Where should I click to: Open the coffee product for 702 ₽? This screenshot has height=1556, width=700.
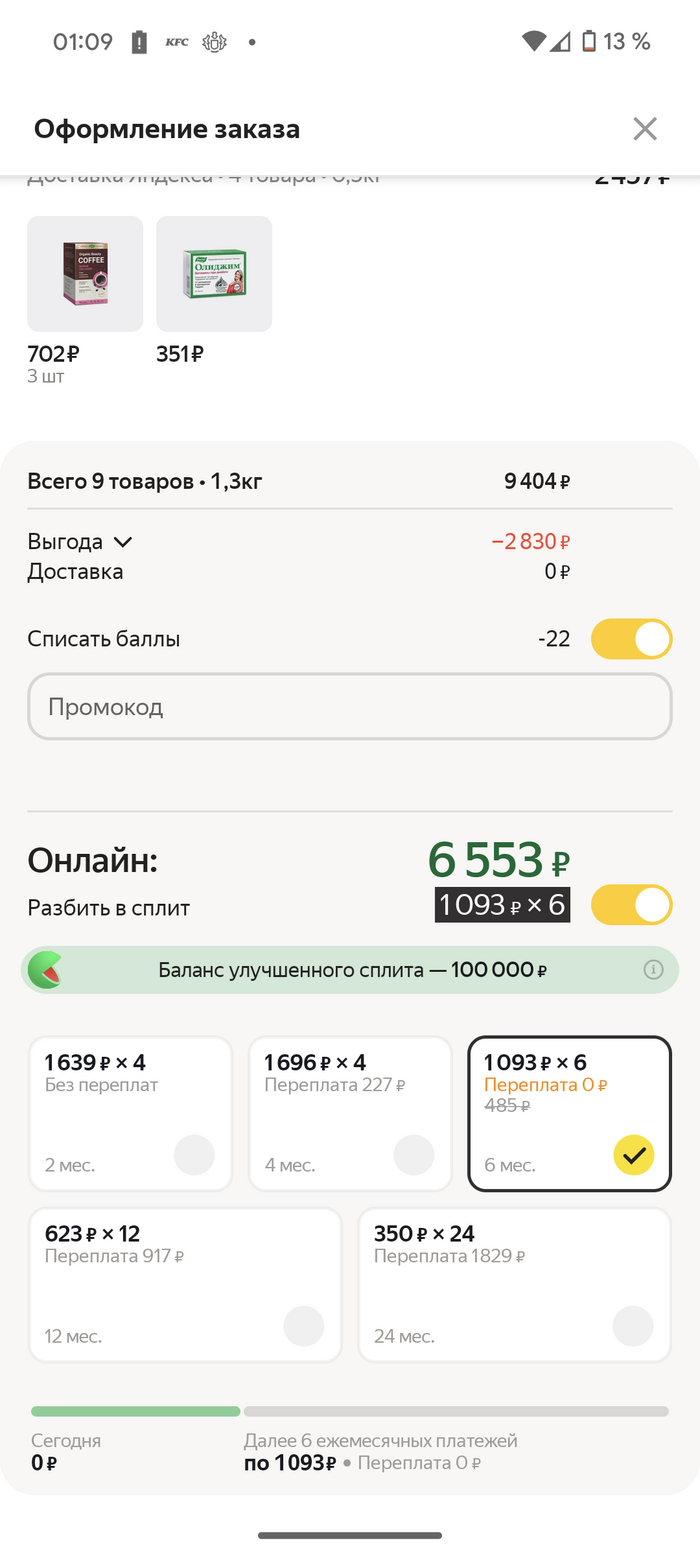point(85,274)
